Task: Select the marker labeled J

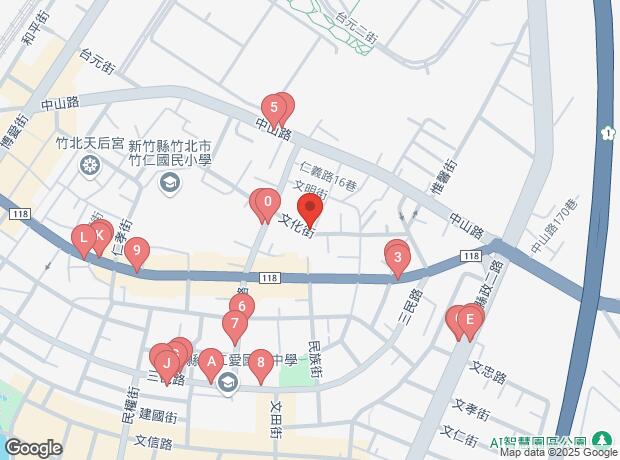Action: pyautogui.click(x=166, y=362)
